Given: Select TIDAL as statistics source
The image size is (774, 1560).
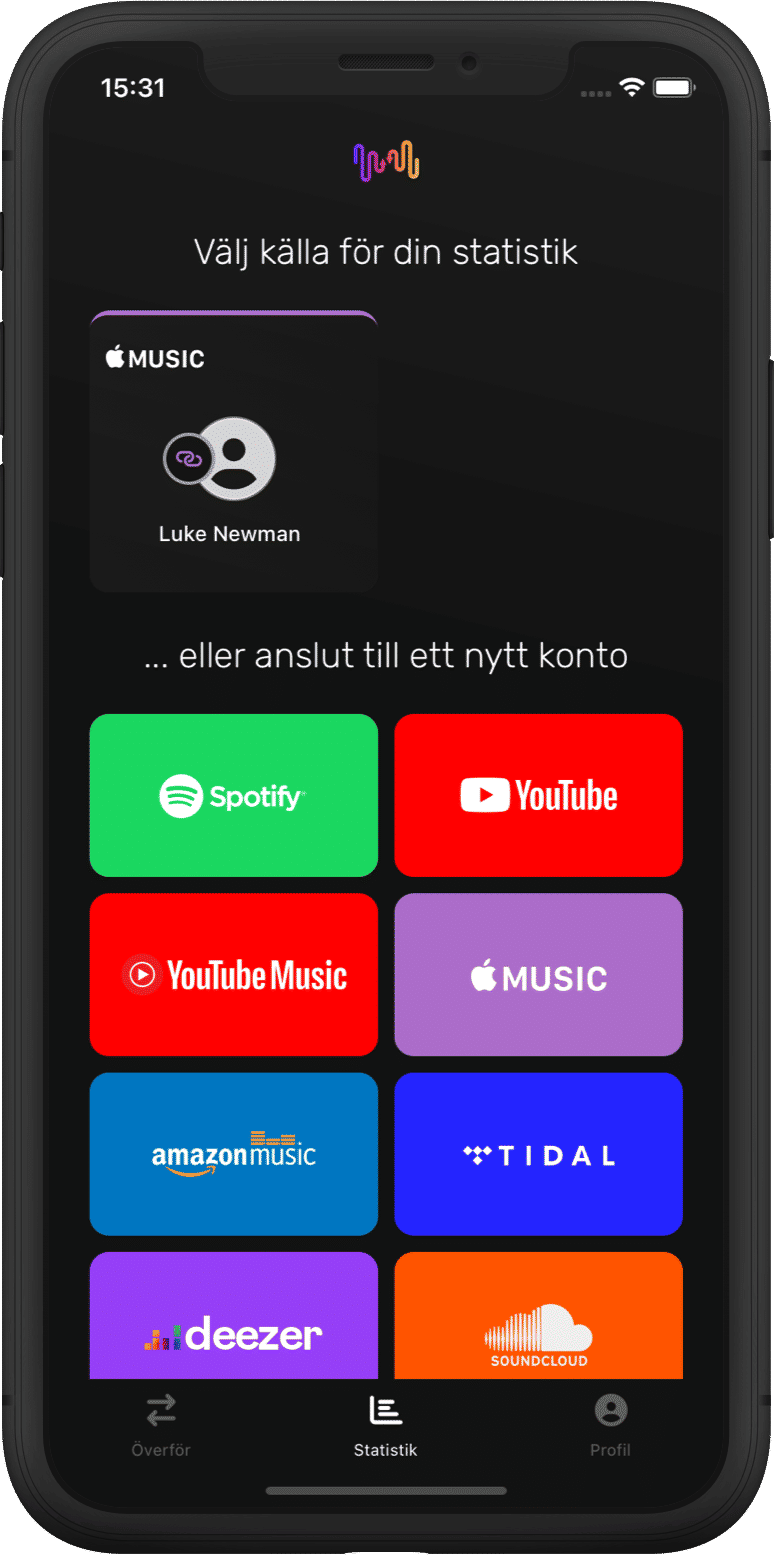Looking at the screenshot, I should point(538,1153).
